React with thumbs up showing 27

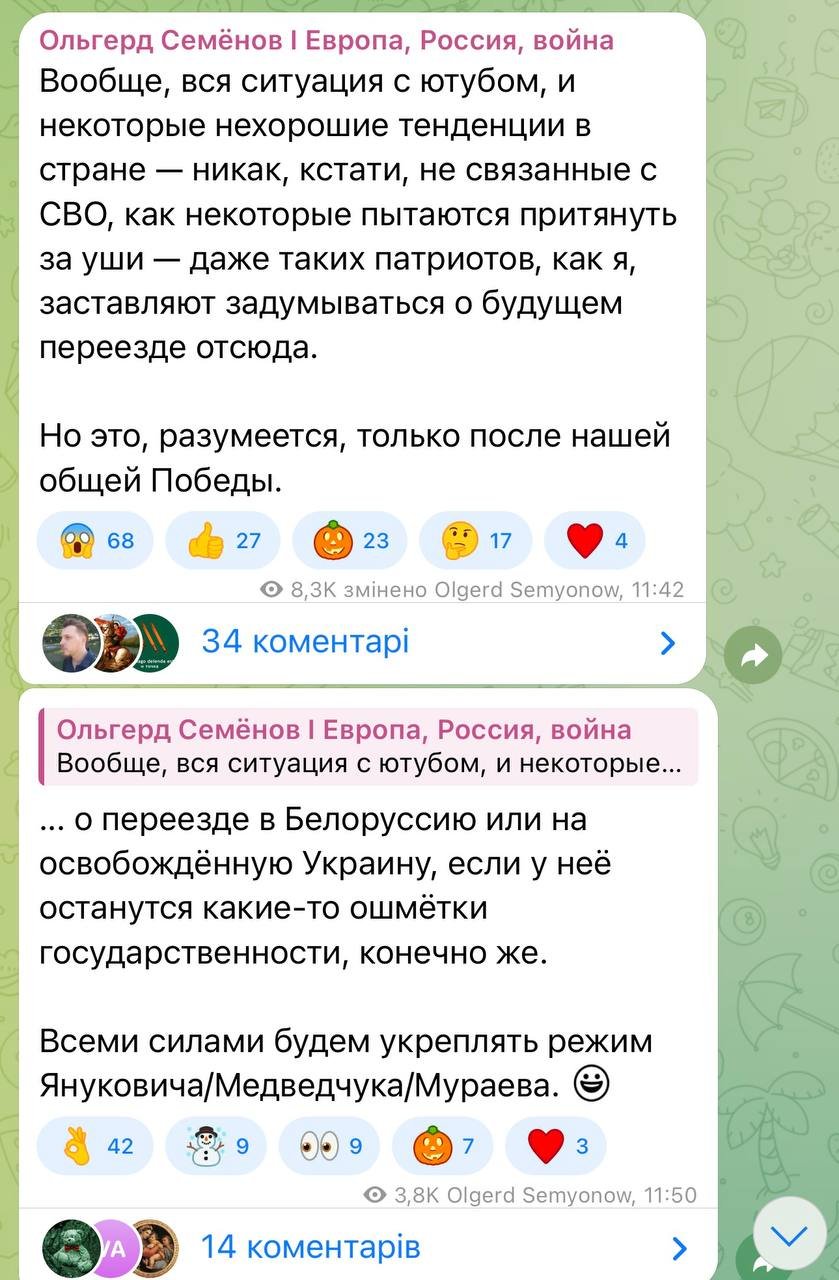(x=222, y=541)
